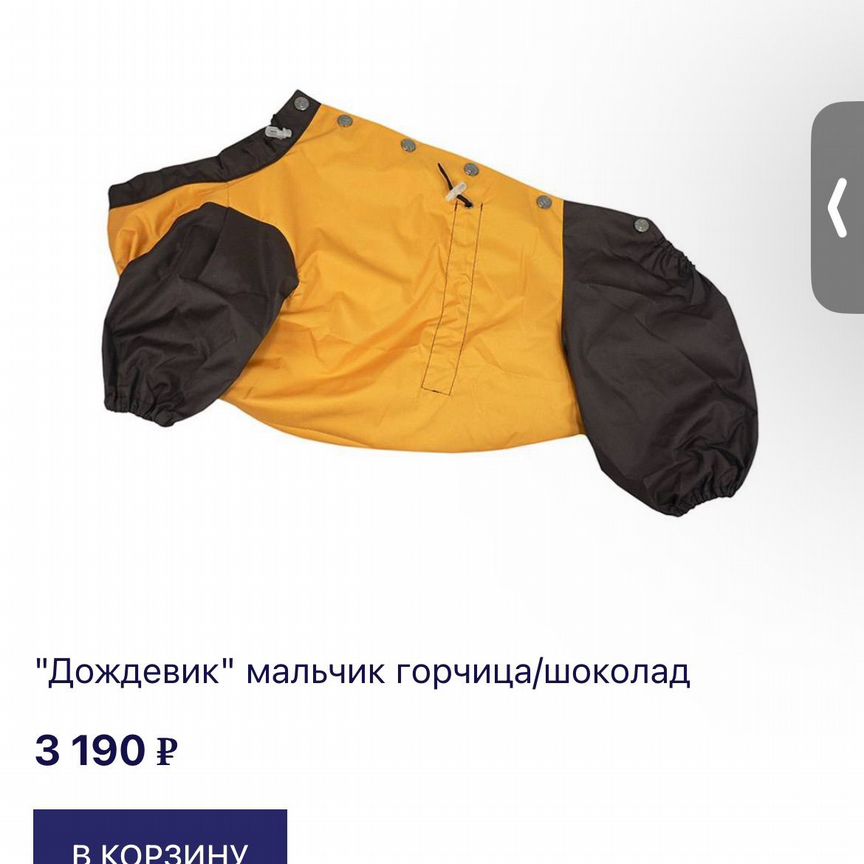Open the side panel arrow handle
Screen dimensions: 864x864
(838, 207)
